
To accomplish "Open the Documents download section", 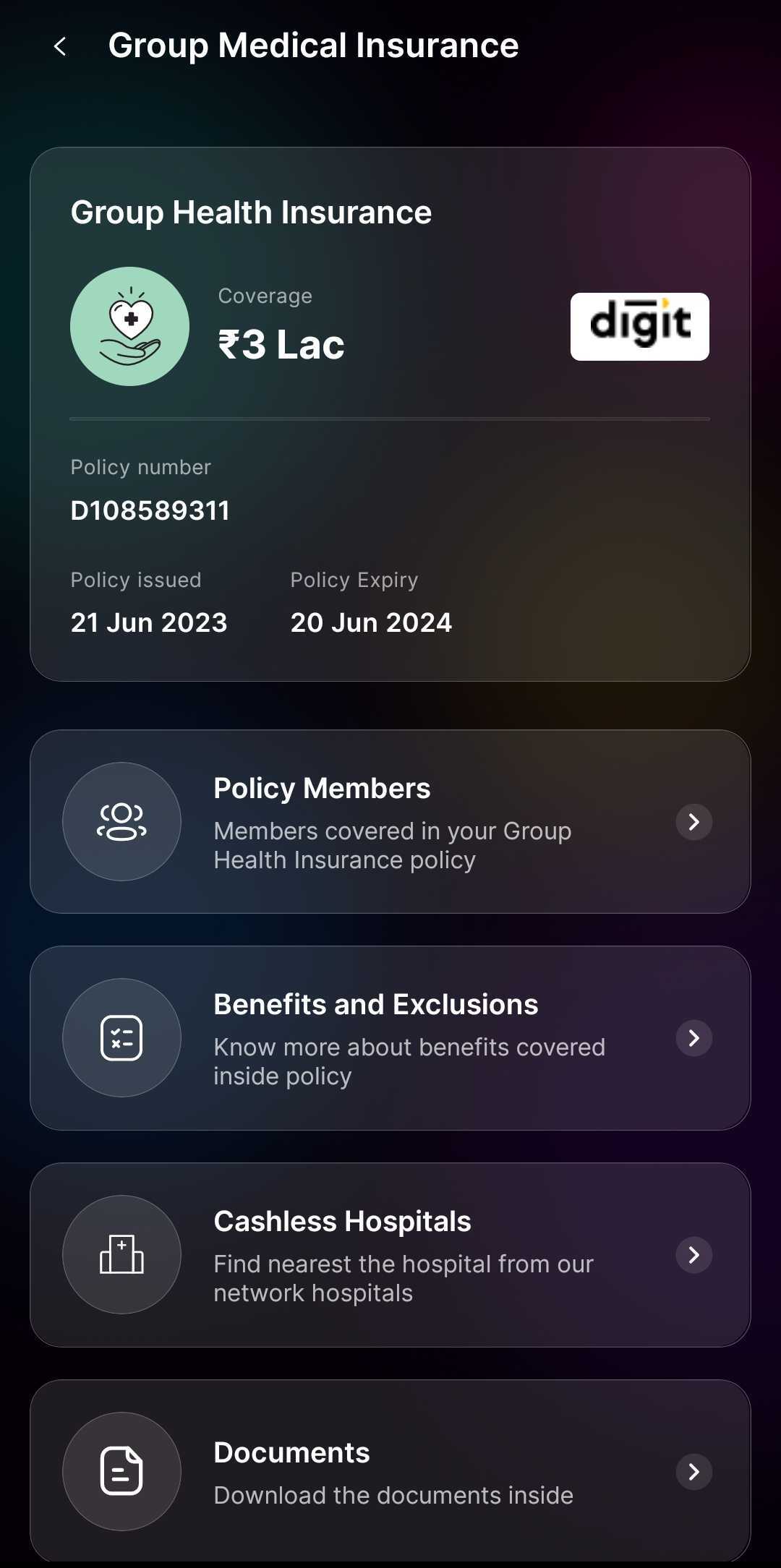I will tap(390, 1471).
